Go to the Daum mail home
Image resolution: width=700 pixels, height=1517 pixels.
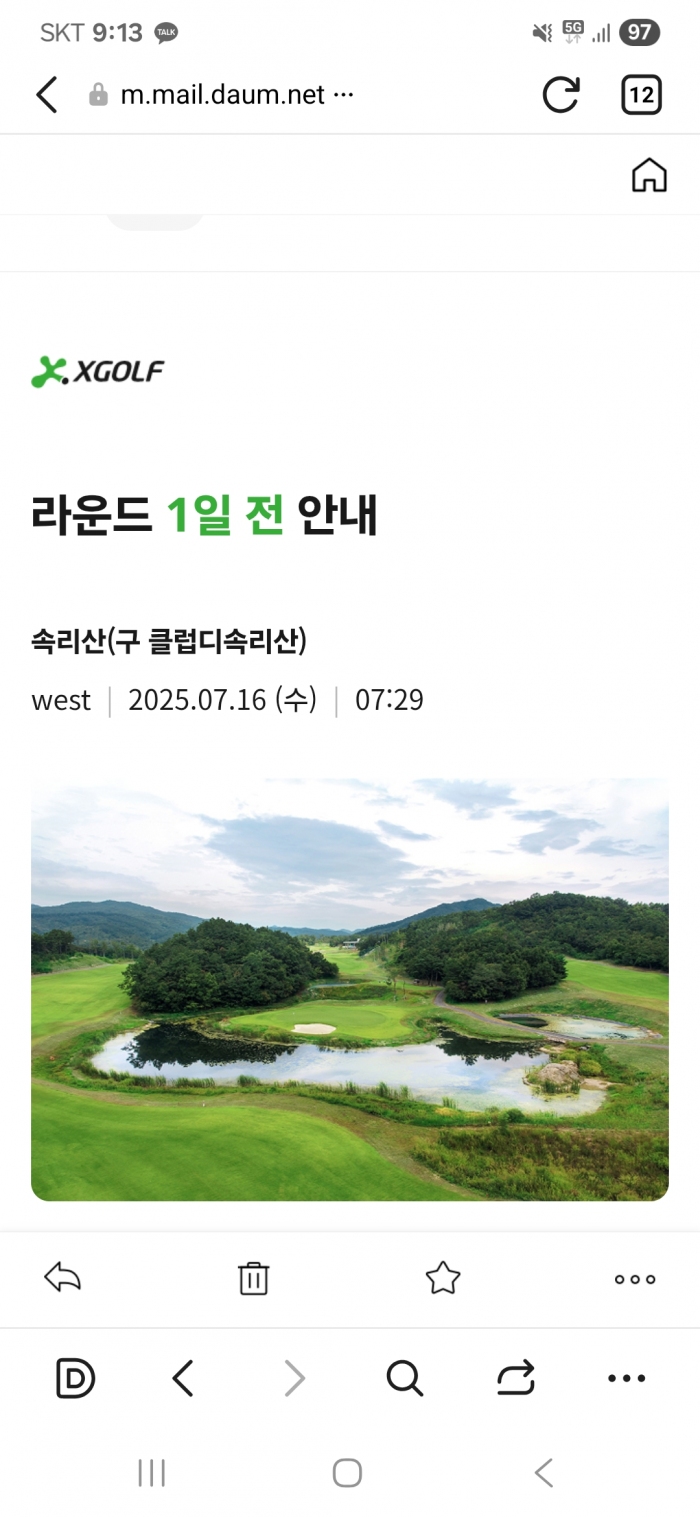[649, 175]
